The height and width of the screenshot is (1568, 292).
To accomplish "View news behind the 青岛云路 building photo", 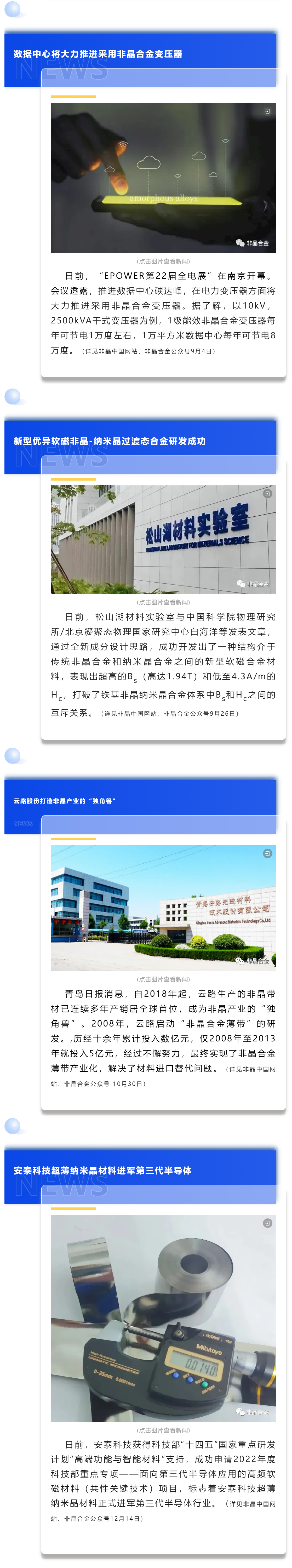I will (x=163, y=907).
